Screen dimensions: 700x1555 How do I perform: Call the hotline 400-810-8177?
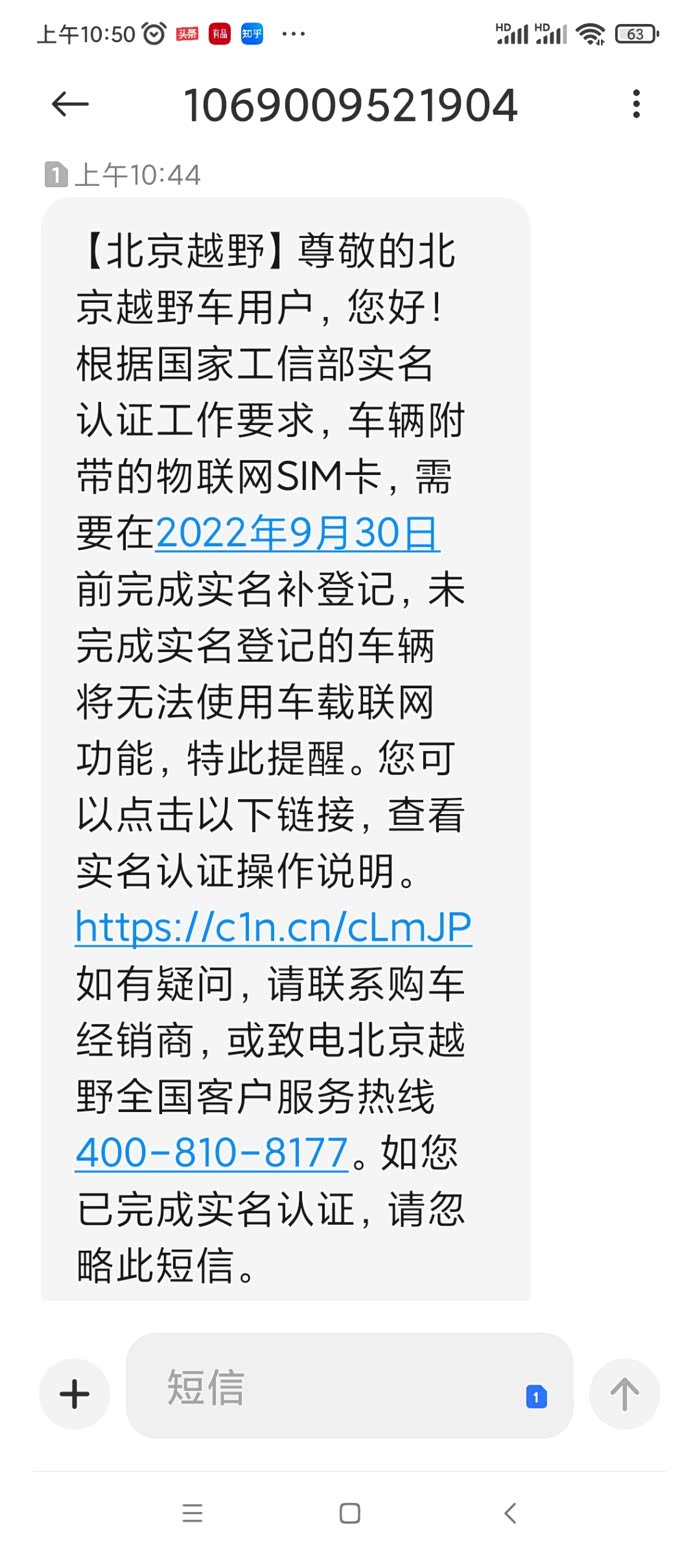click(x=211, y=1153)
